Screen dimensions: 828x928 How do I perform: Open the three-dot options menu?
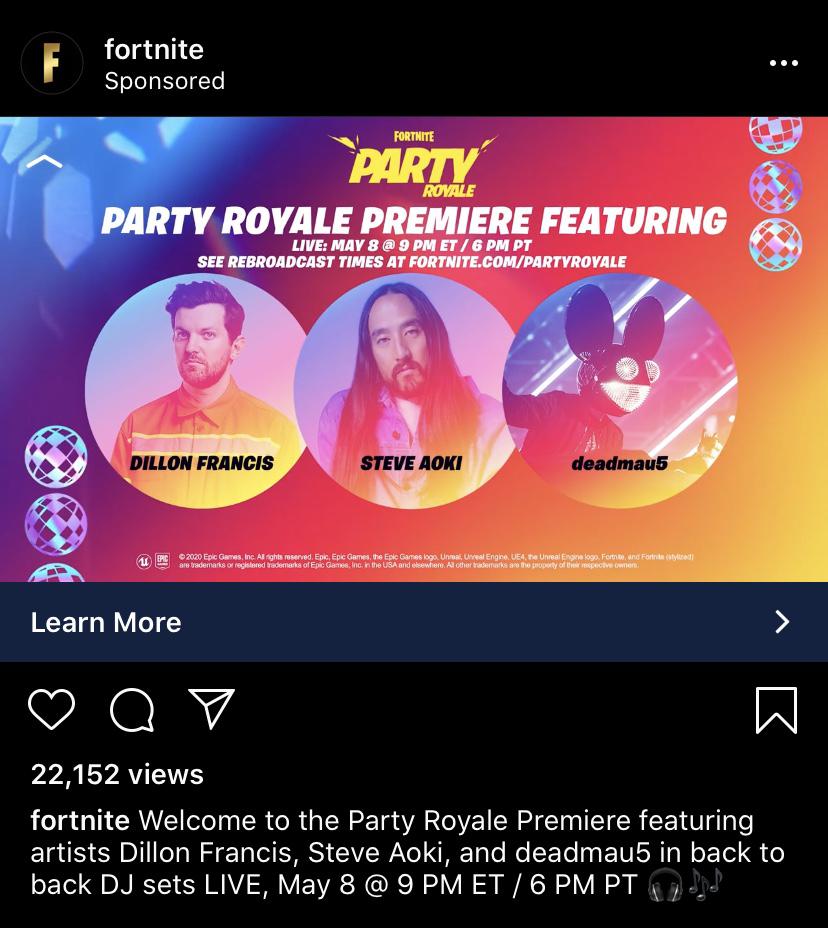(x=783, y=63)
